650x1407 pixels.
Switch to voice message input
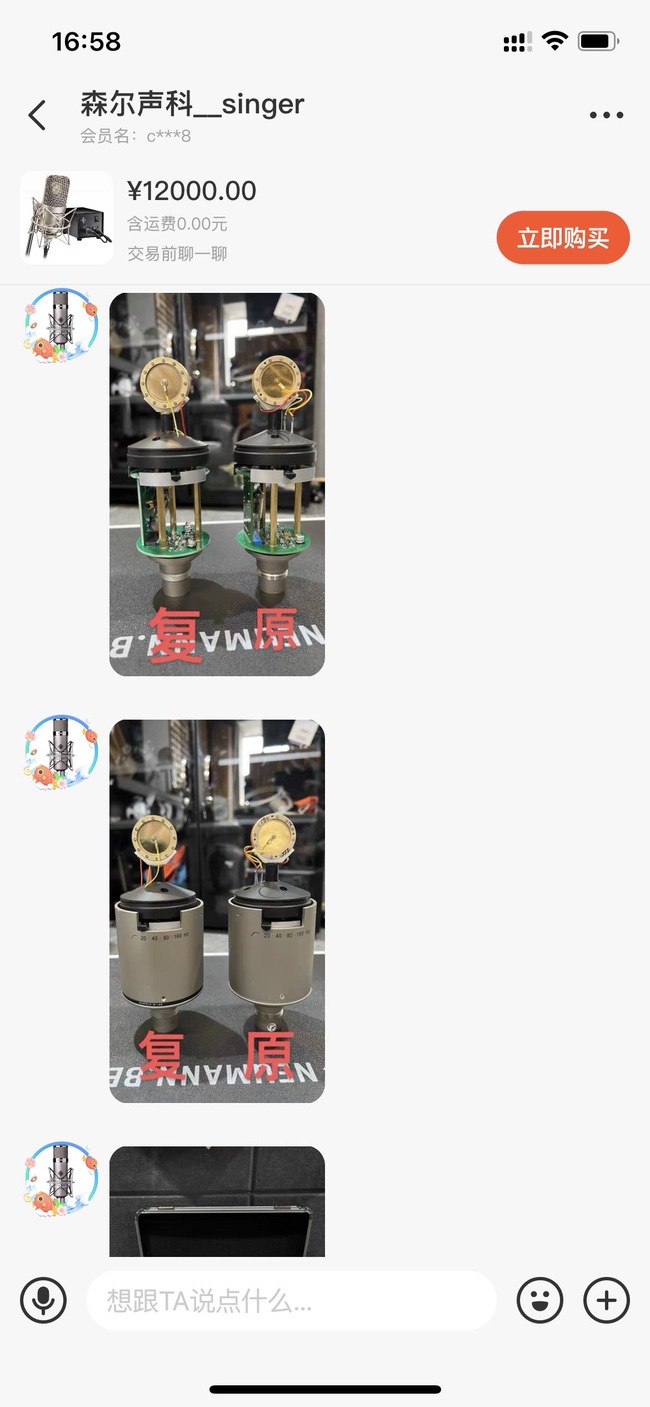click(43, 1300)
